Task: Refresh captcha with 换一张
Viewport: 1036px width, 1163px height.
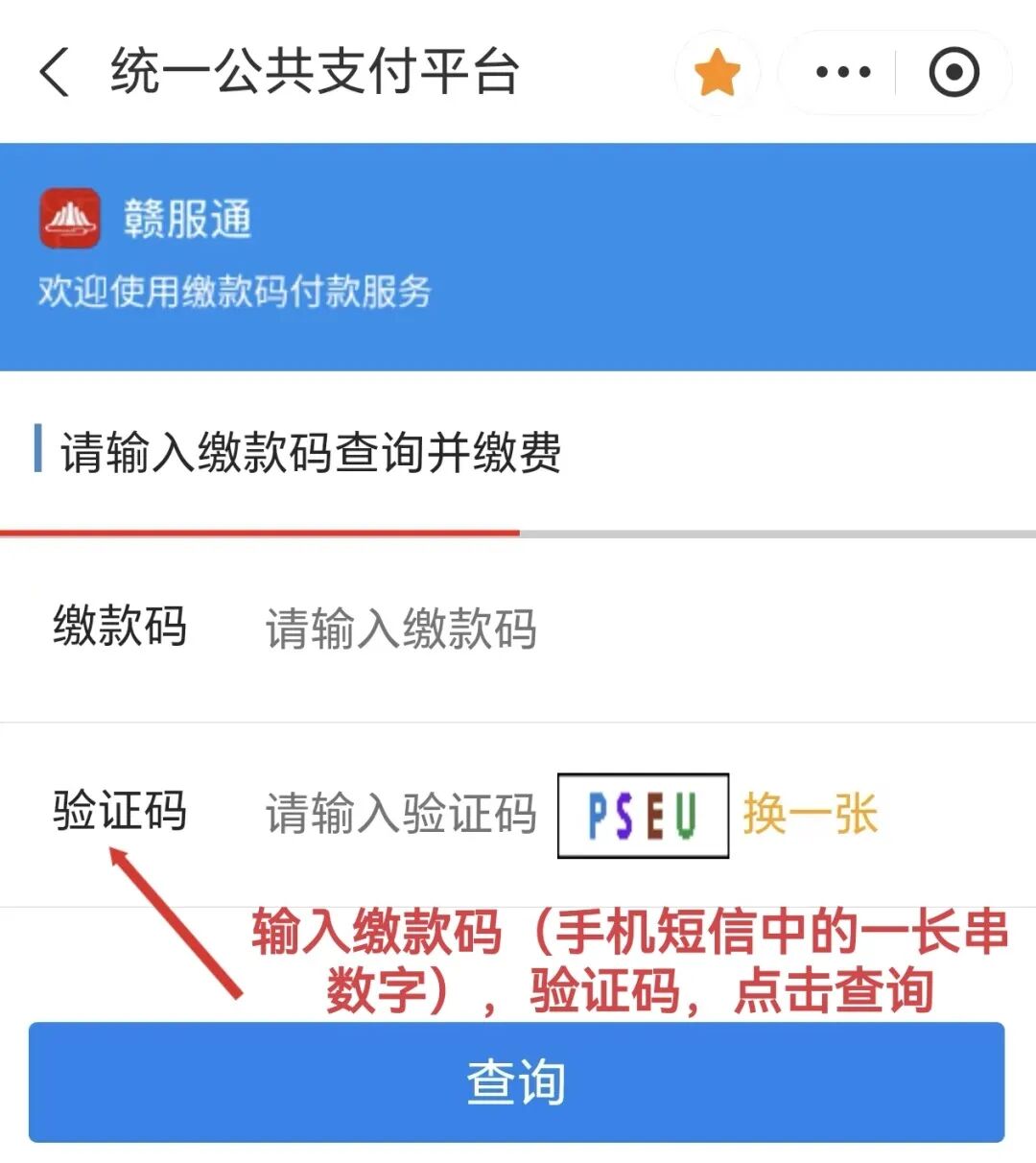Action: pos(810,815)
